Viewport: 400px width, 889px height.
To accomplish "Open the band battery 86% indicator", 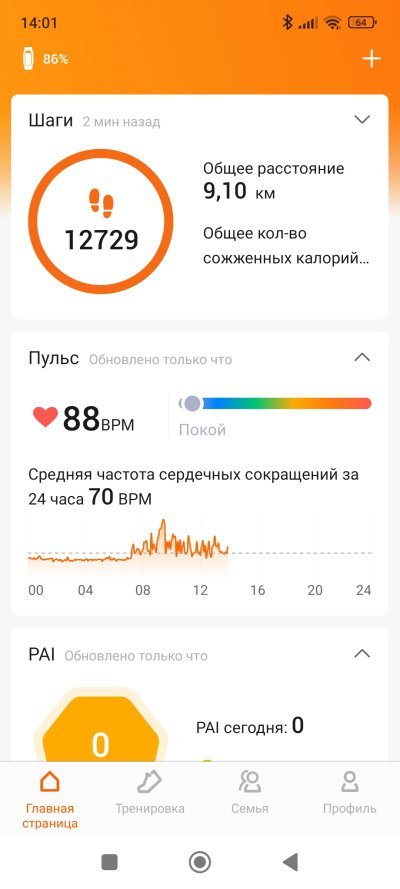I will pyautogui.click(x=45, y=59).
